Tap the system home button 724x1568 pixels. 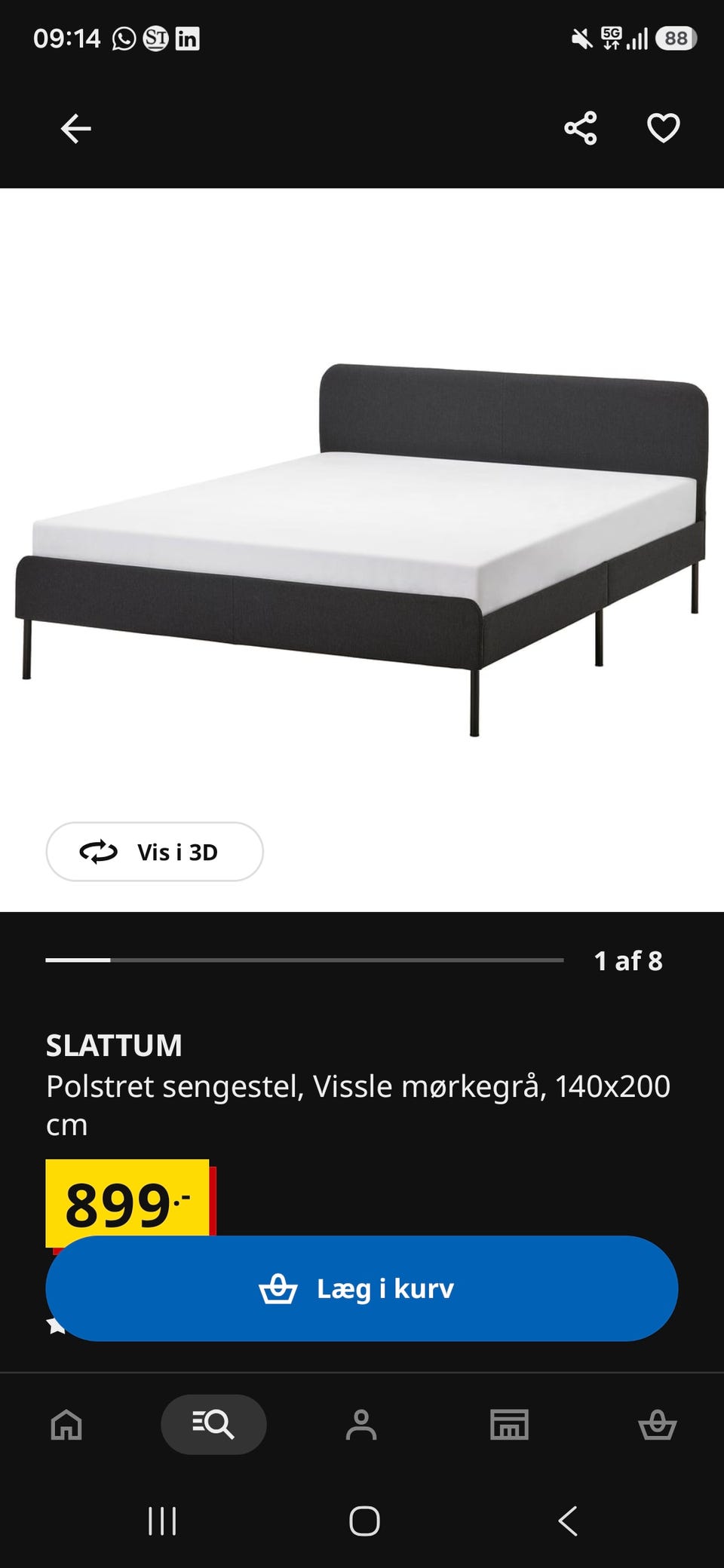364,1521
